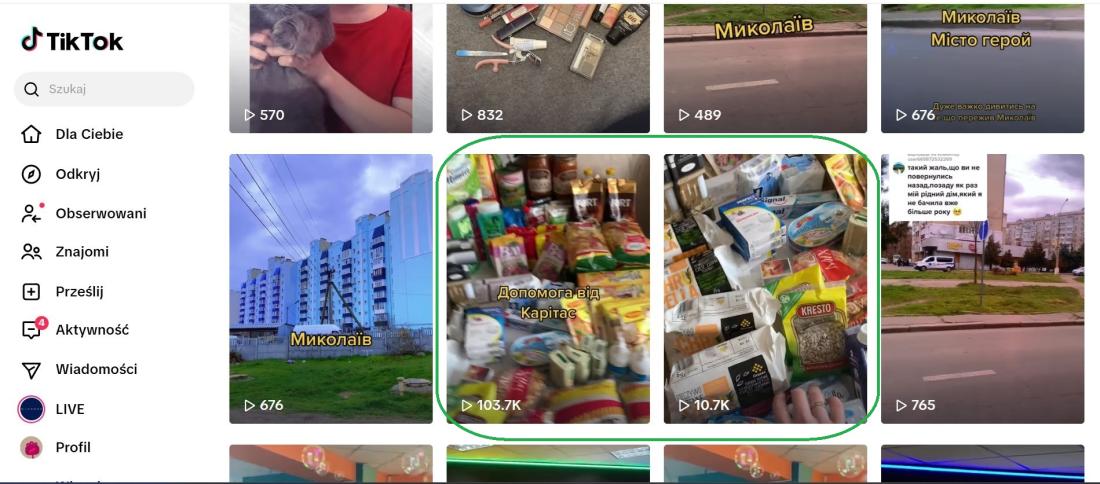Open Aktywność notifications
This screenshot has width=1100, height=484.
point(92,330)
